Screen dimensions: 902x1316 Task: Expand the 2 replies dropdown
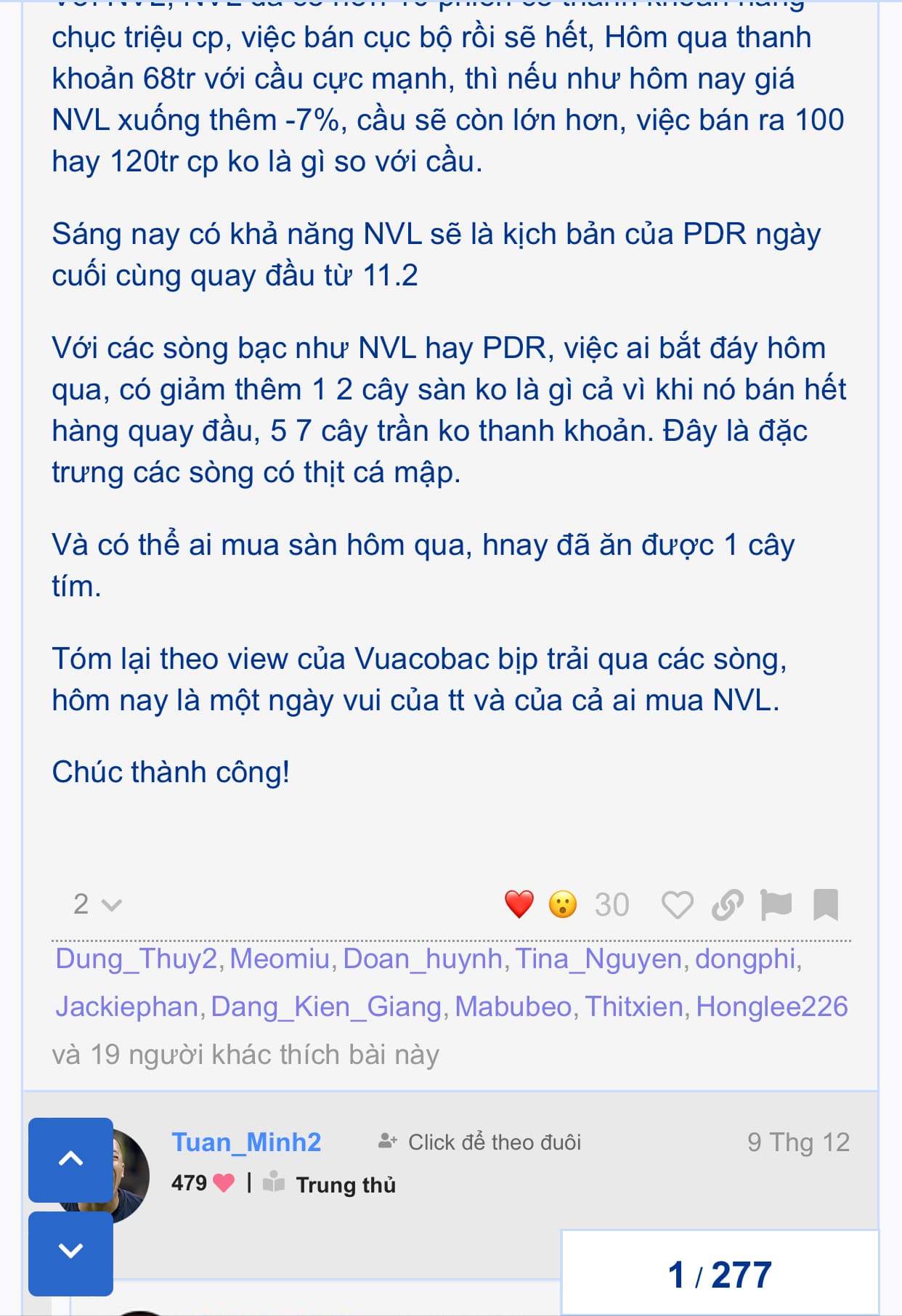click(97, 904)
